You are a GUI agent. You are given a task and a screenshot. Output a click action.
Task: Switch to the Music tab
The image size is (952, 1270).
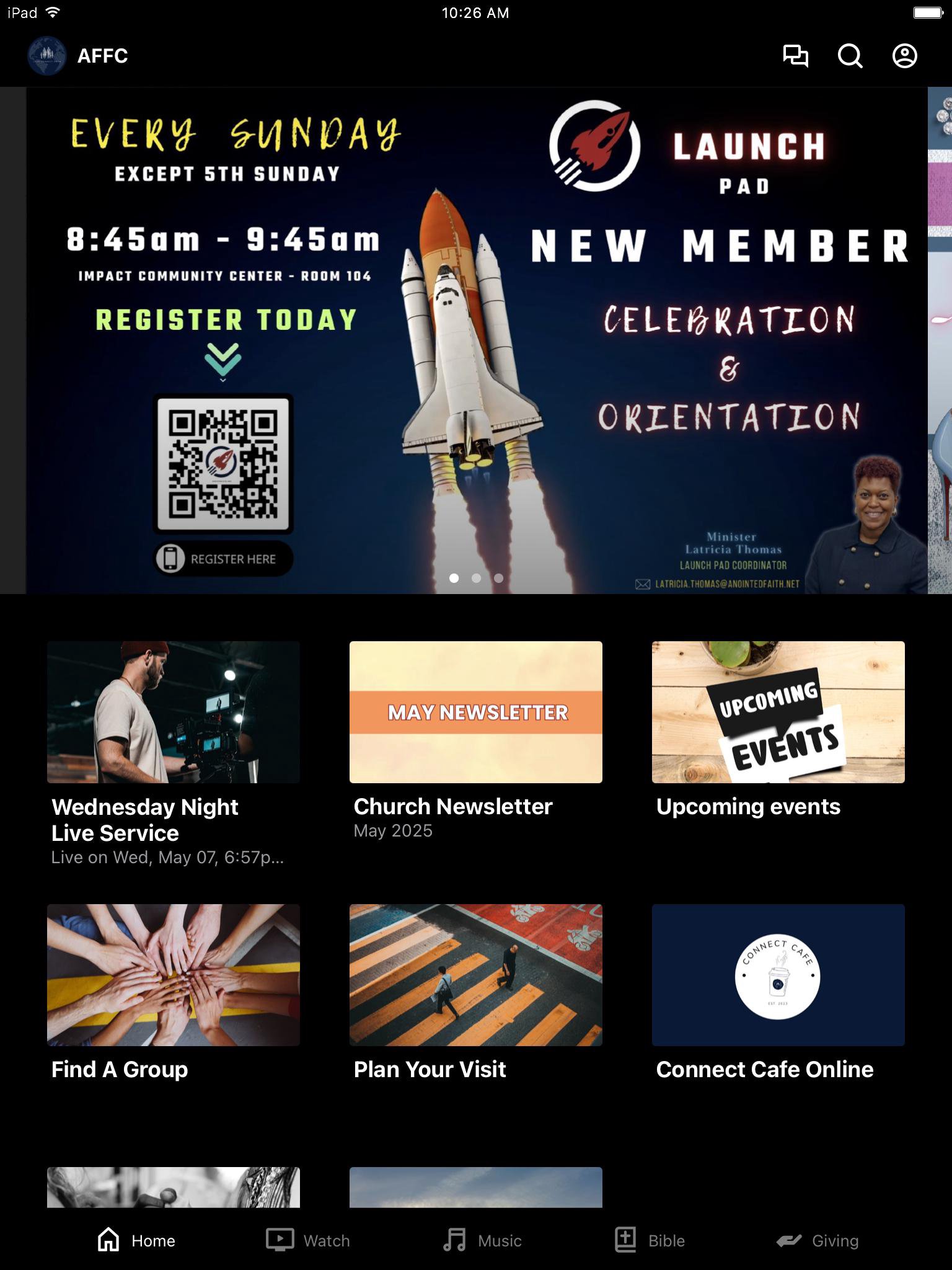[482, 1240]
